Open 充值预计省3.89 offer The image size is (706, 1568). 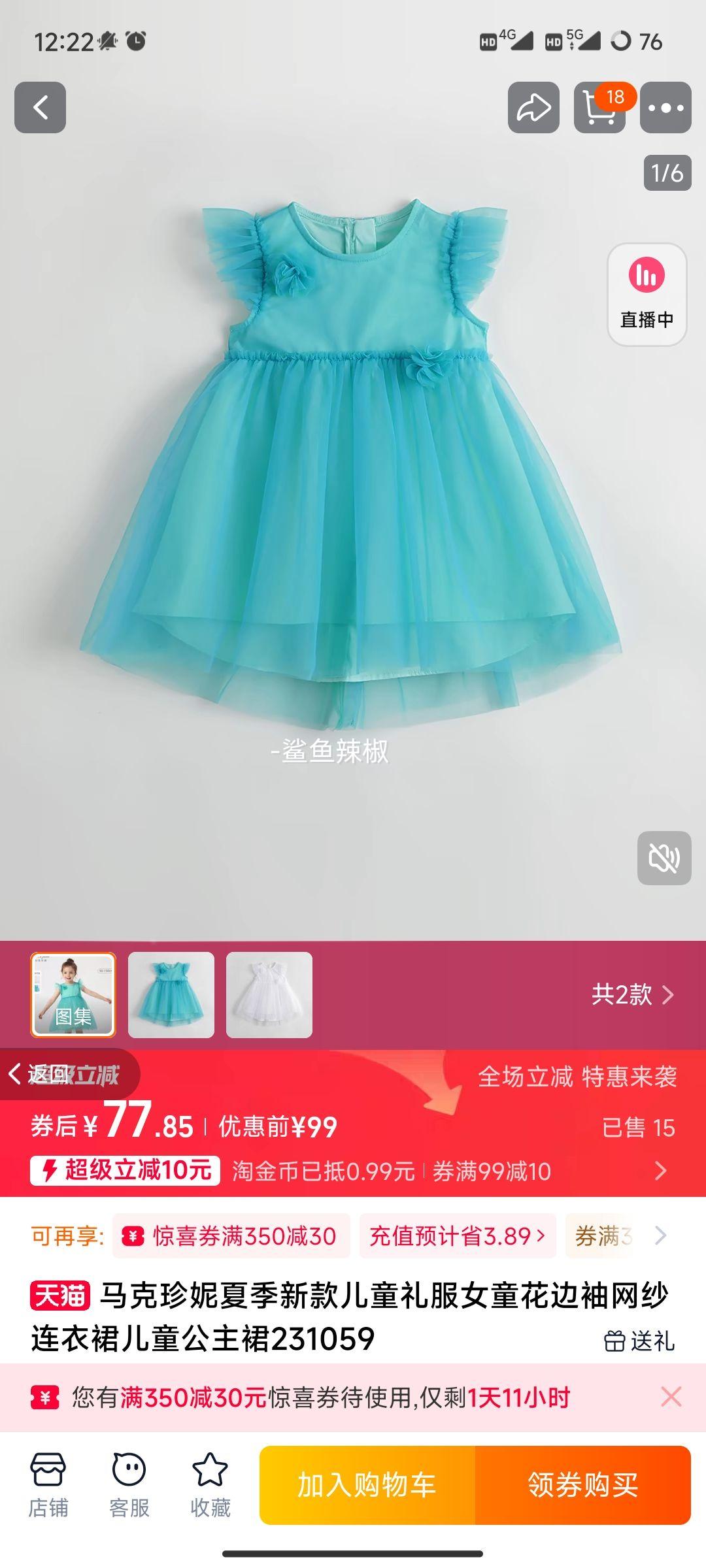457,1236
